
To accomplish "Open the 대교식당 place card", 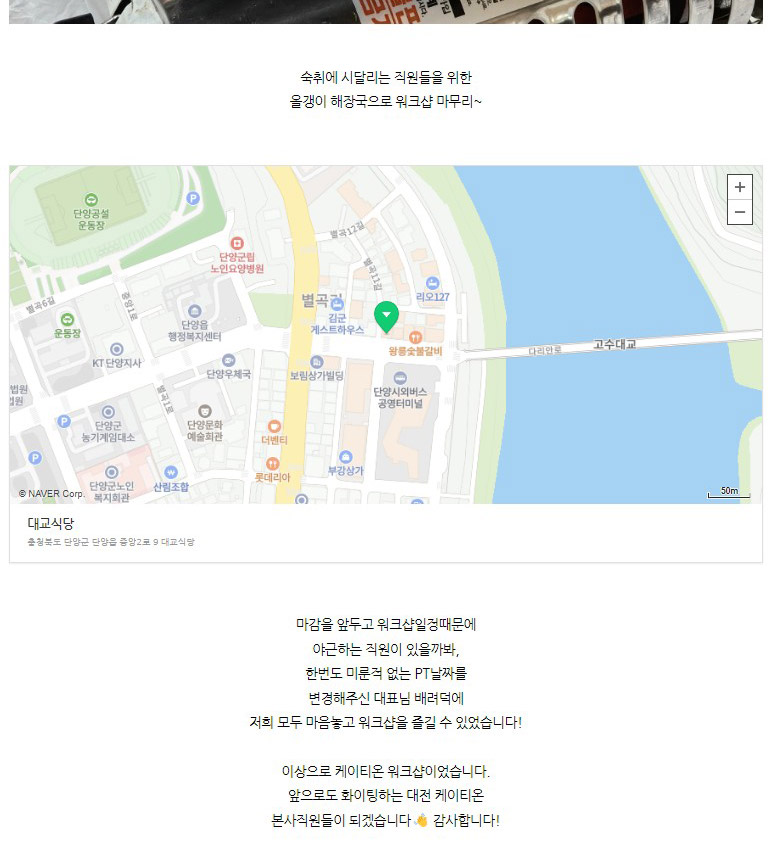I will pos(51,523).
